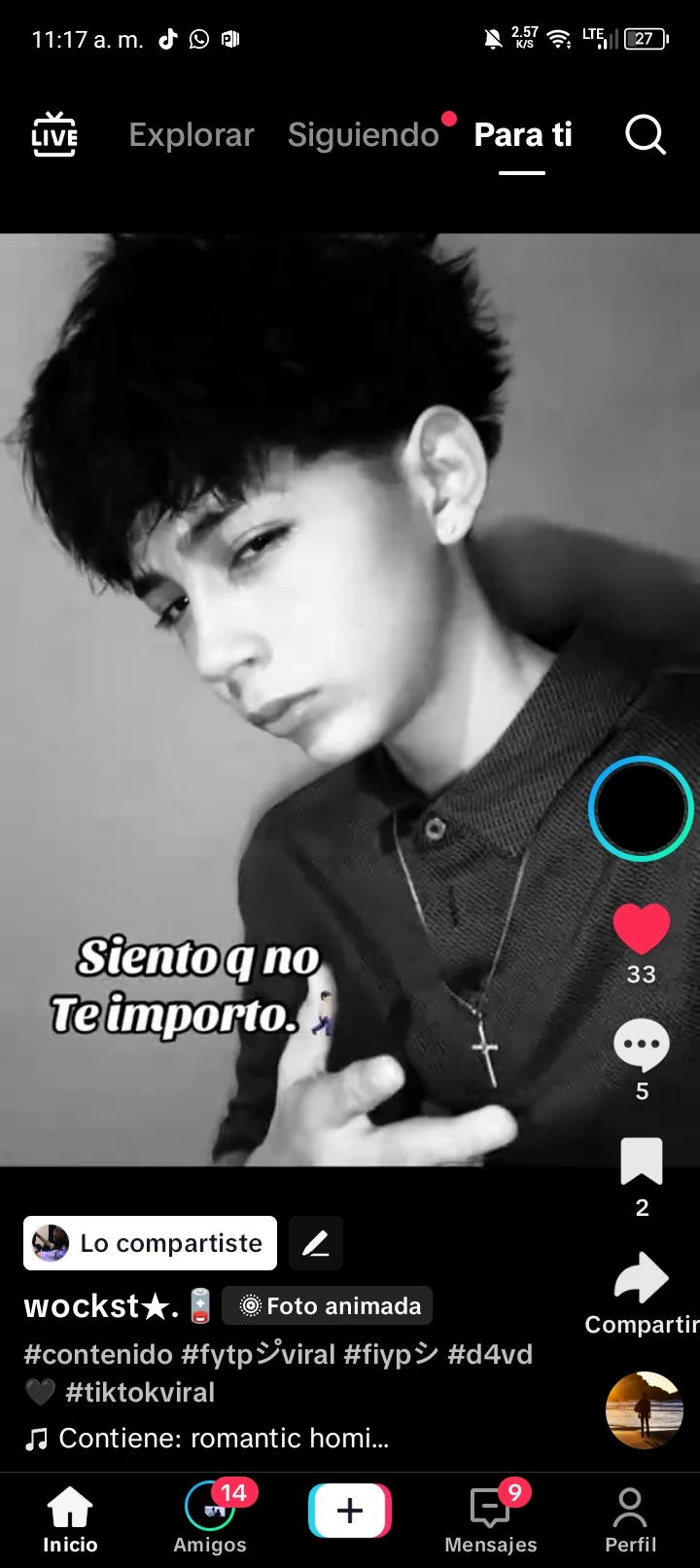The width and height of the screenshot is (700, 1568).
Task: Tap the Compartir share arrow
Action: point(641,1279)
